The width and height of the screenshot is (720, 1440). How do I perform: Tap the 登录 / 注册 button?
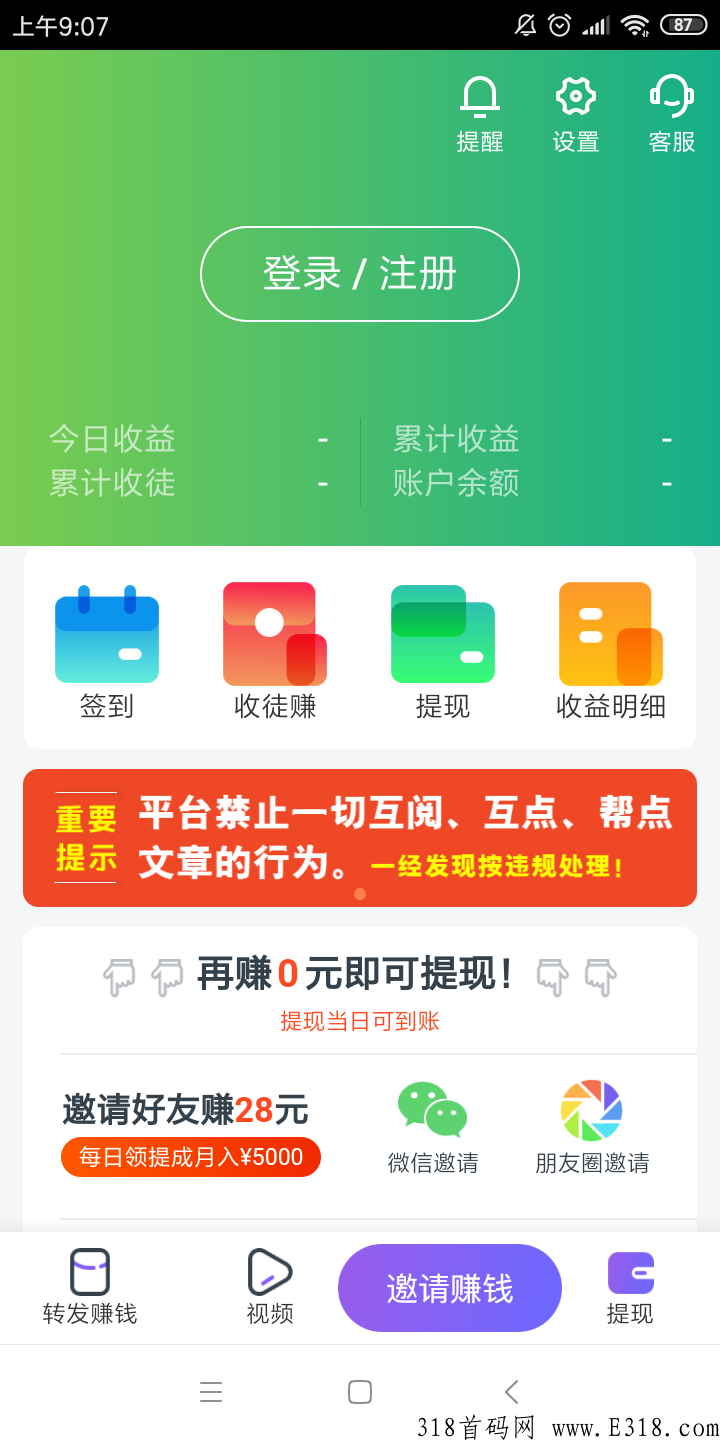click(x=360, y=273)
